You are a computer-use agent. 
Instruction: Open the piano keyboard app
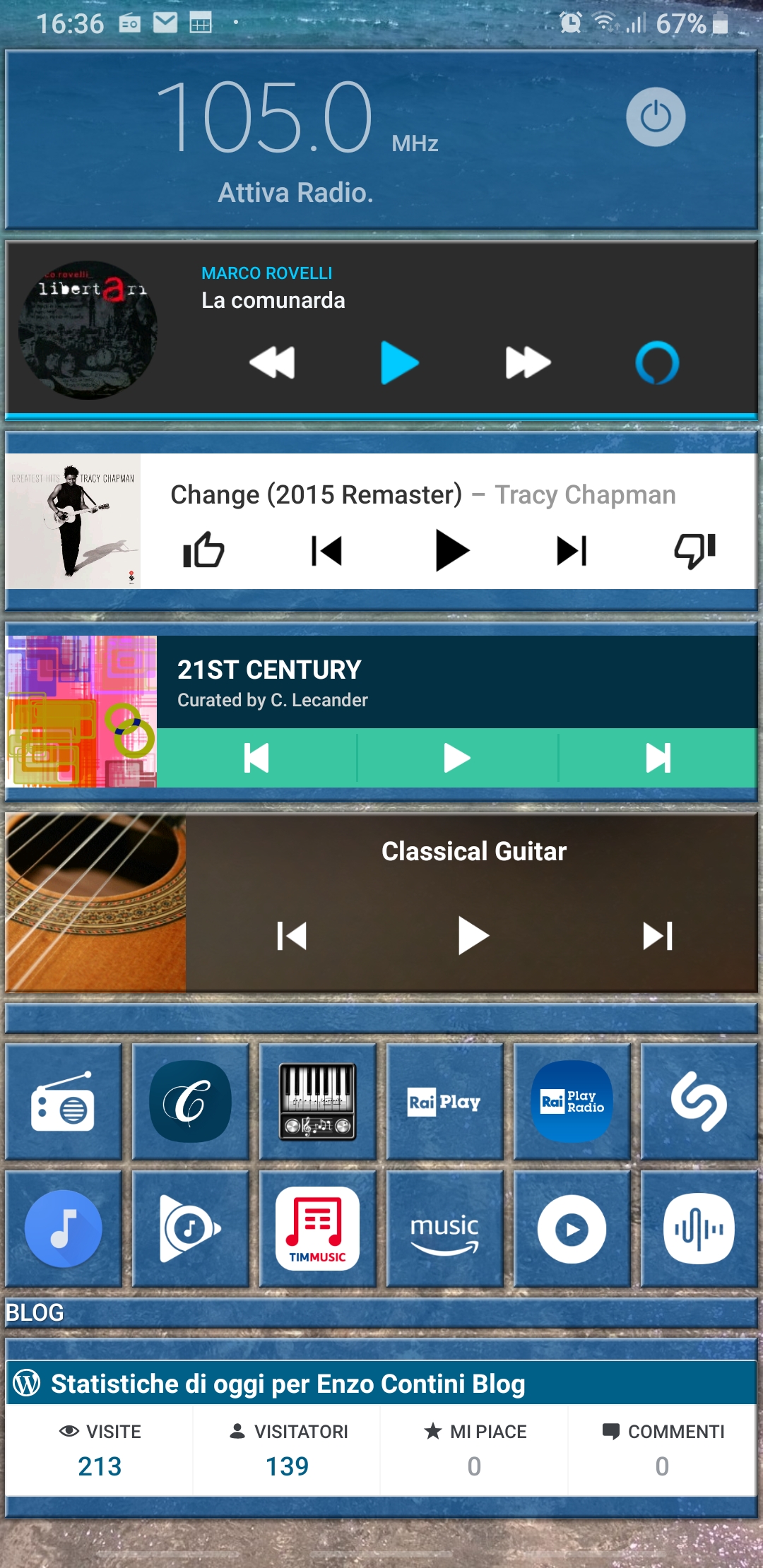pyautogui.click(x=317, y=1102)
